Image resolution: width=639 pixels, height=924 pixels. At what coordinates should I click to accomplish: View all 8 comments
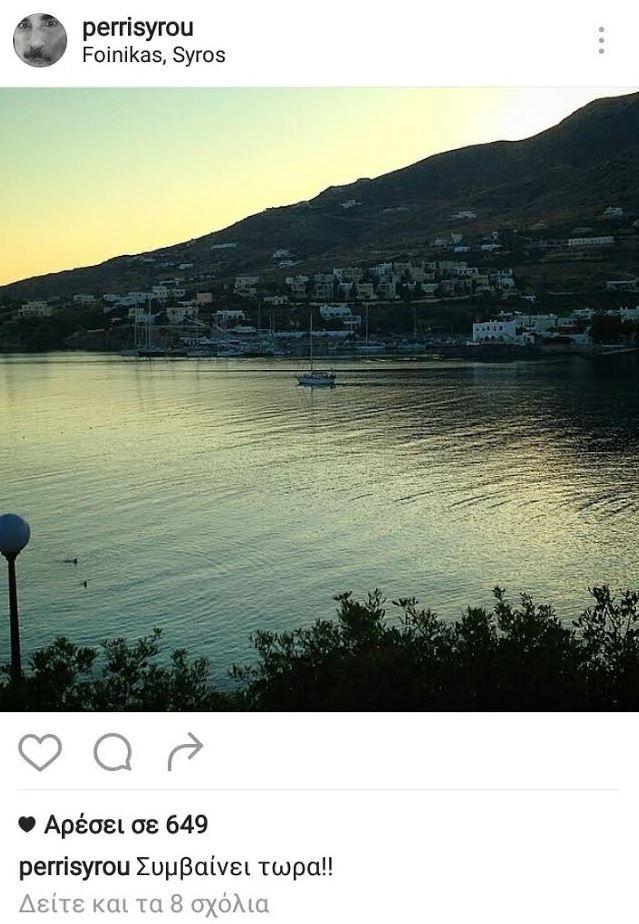click(x=144, y=904)
